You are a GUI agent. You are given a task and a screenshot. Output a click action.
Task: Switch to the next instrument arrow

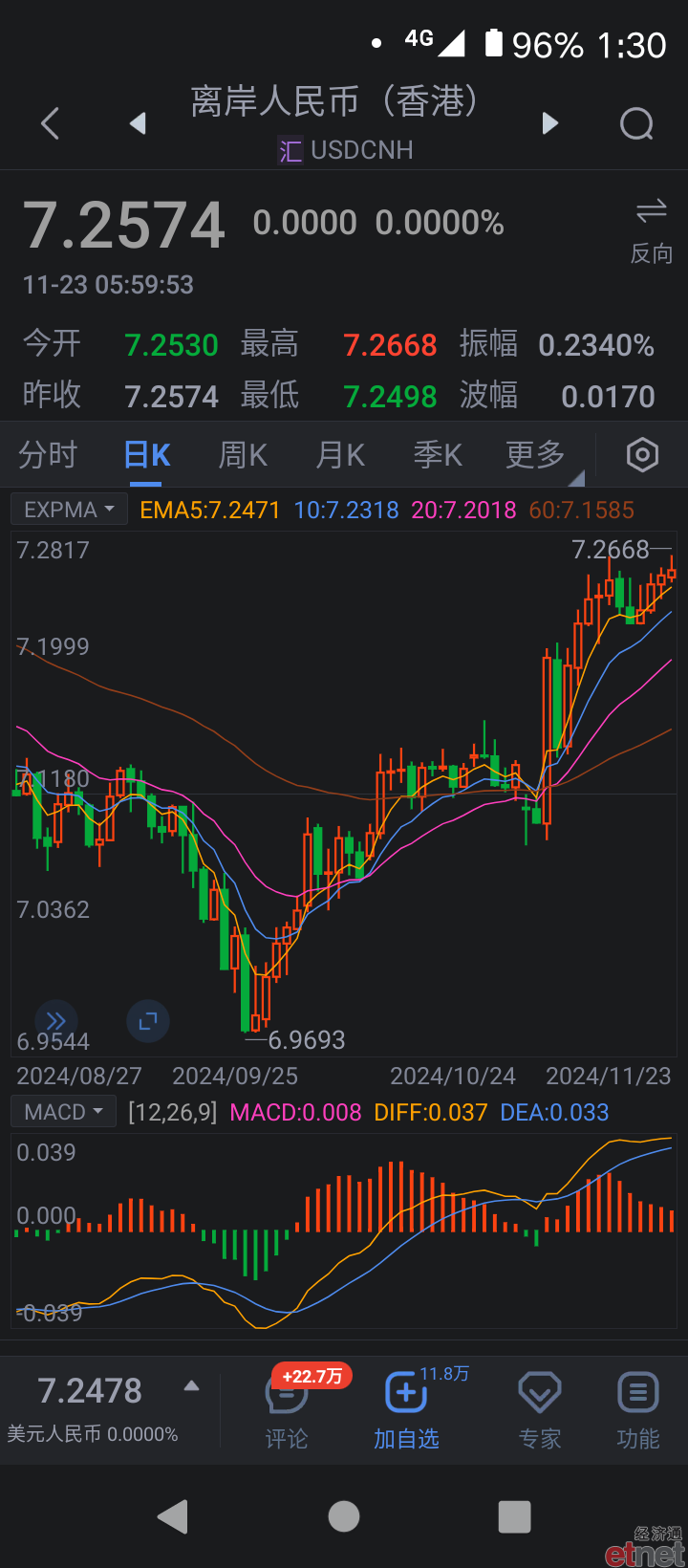(549, 123)
